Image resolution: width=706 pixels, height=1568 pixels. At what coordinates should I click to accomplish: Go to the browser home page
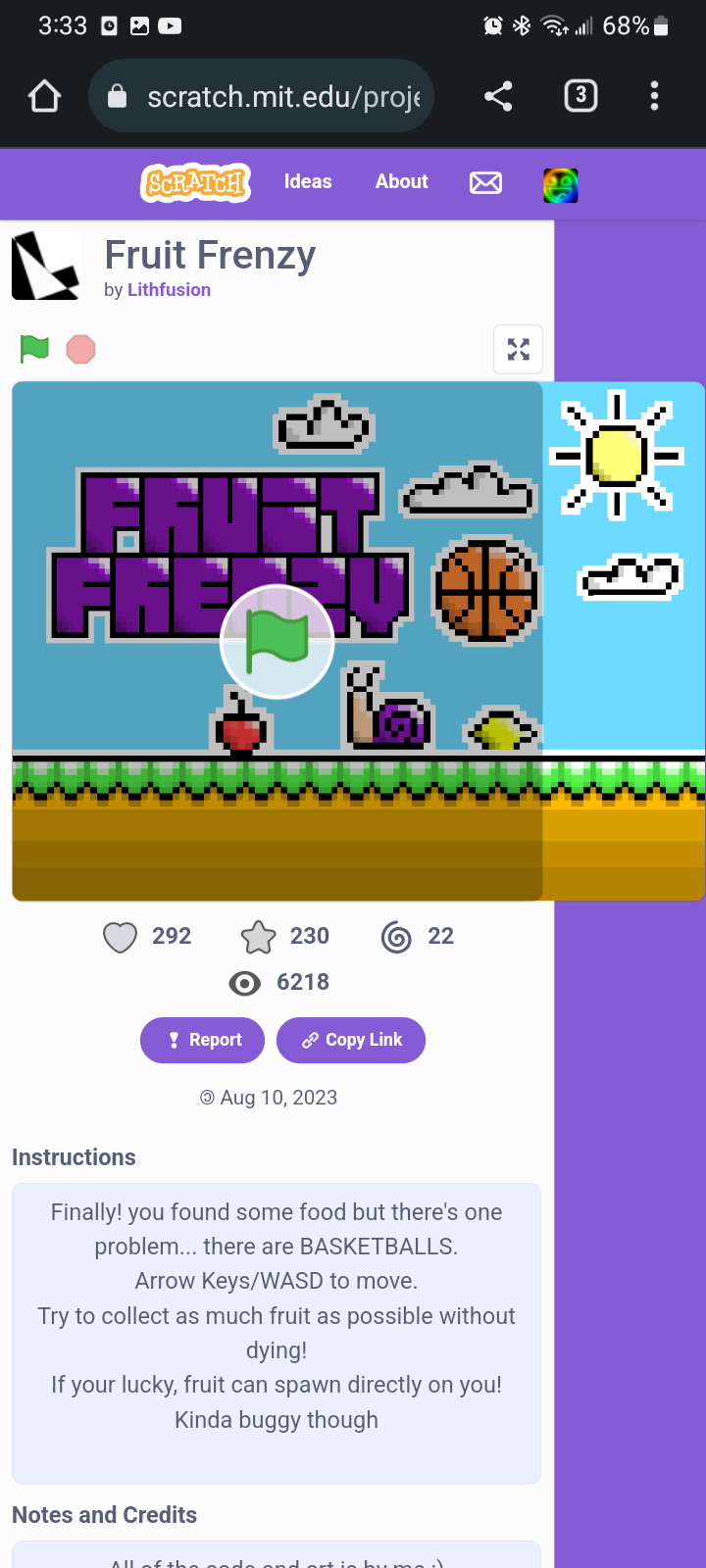(x=45, y=96)
